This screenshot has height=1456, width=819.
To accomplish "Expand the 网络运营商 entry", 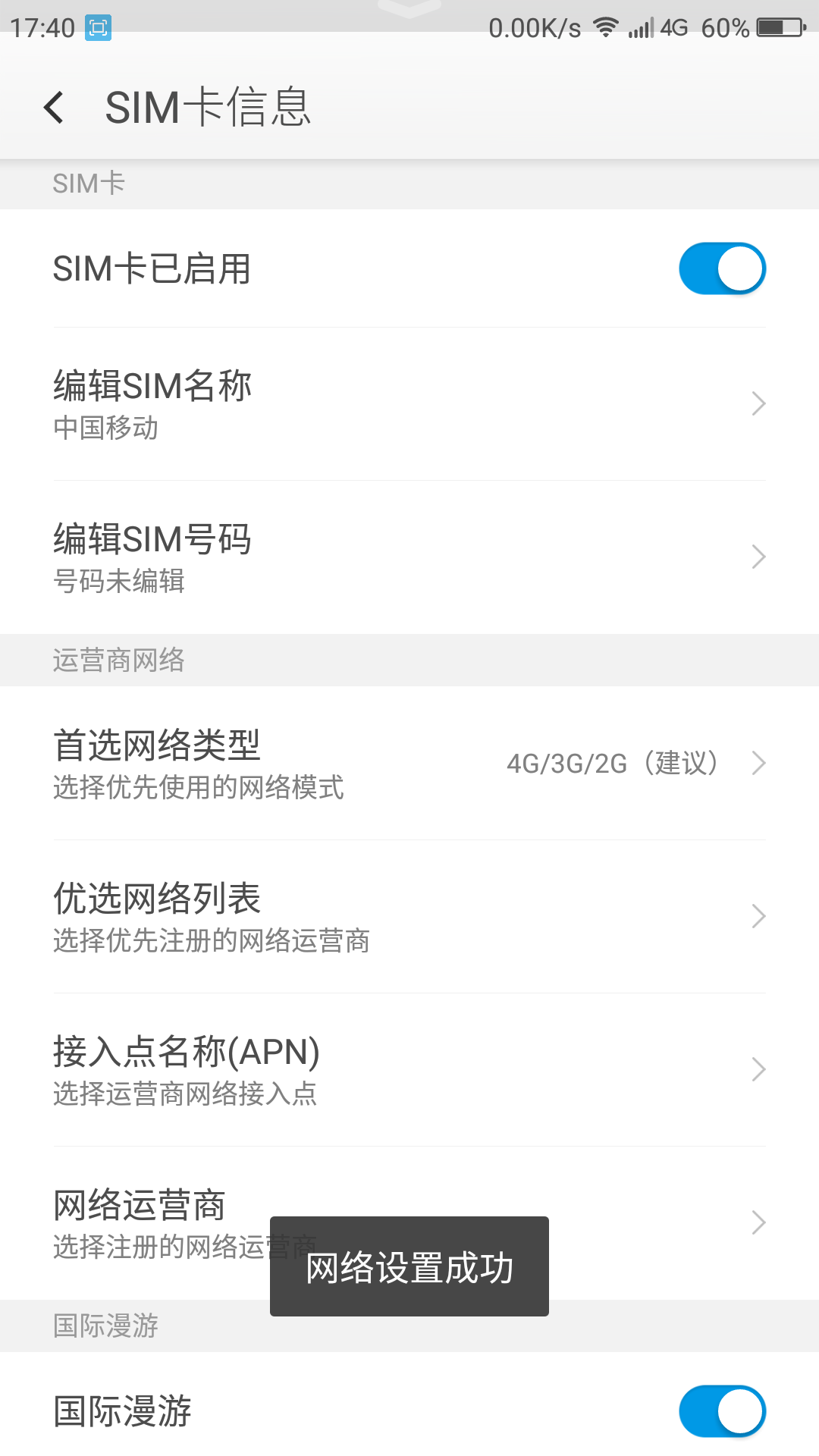I will 409,1222.
